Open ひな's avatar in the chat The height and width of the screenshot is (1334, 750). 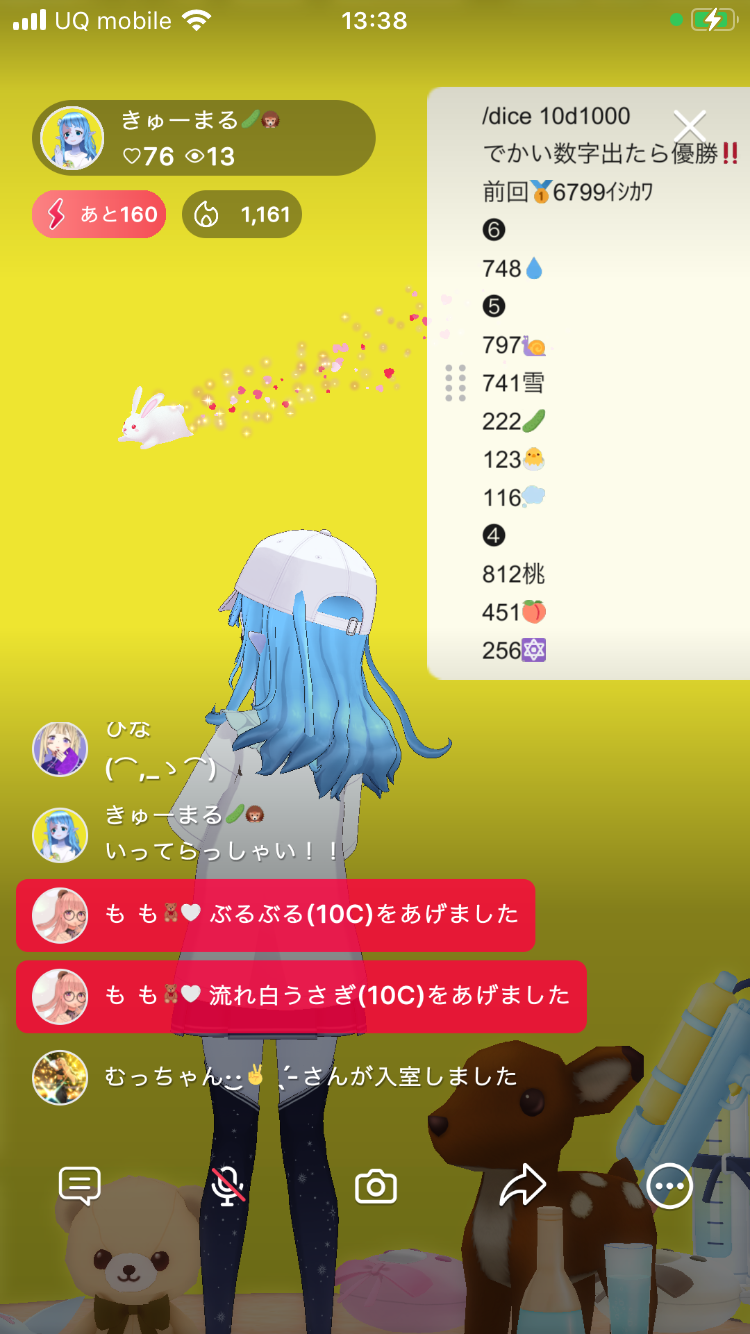click(60, 748)
